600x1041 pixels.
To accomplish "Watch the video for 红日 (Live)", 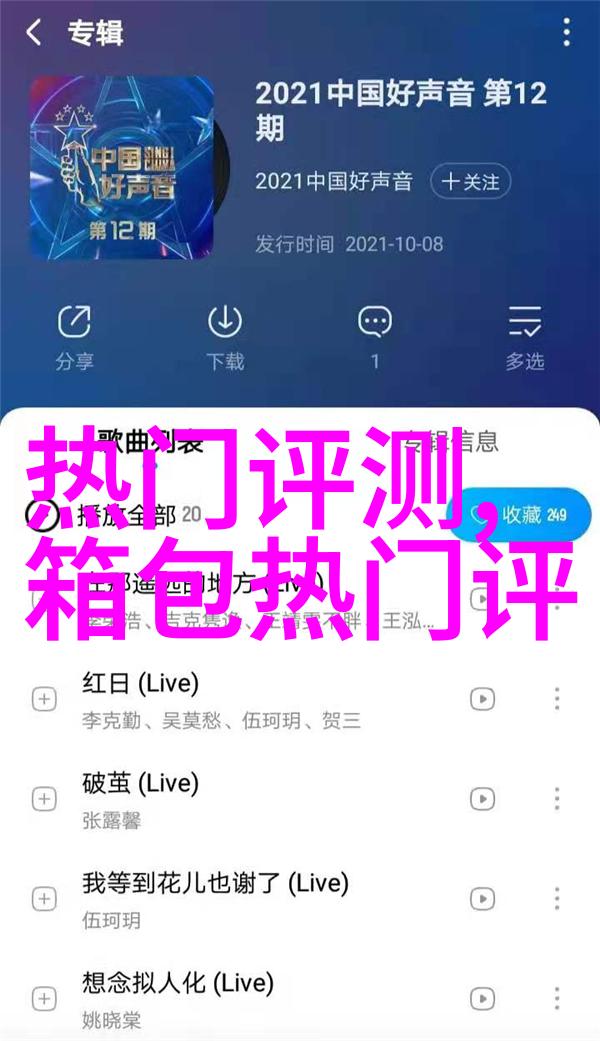I will [482, 698].
